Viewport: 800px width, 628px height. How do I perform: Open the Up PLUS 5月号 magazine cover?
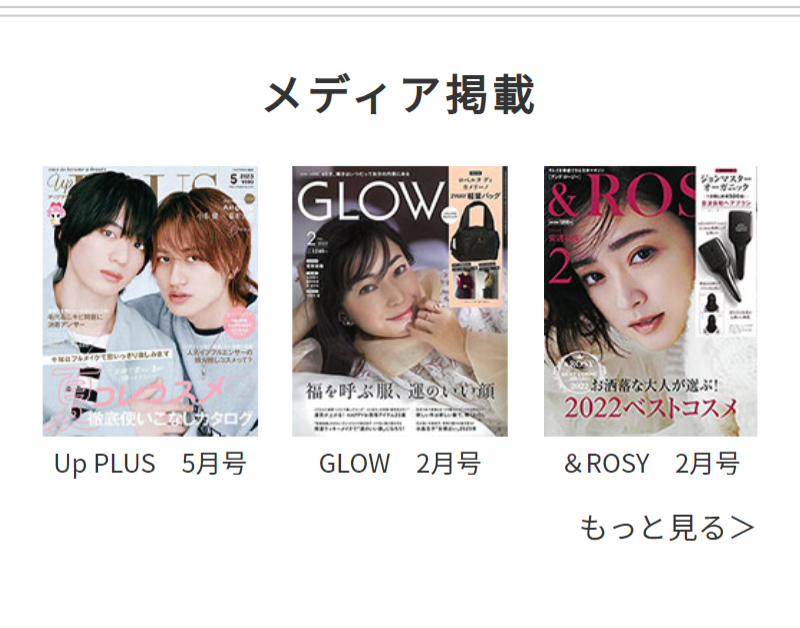click(x=150, y=301)
